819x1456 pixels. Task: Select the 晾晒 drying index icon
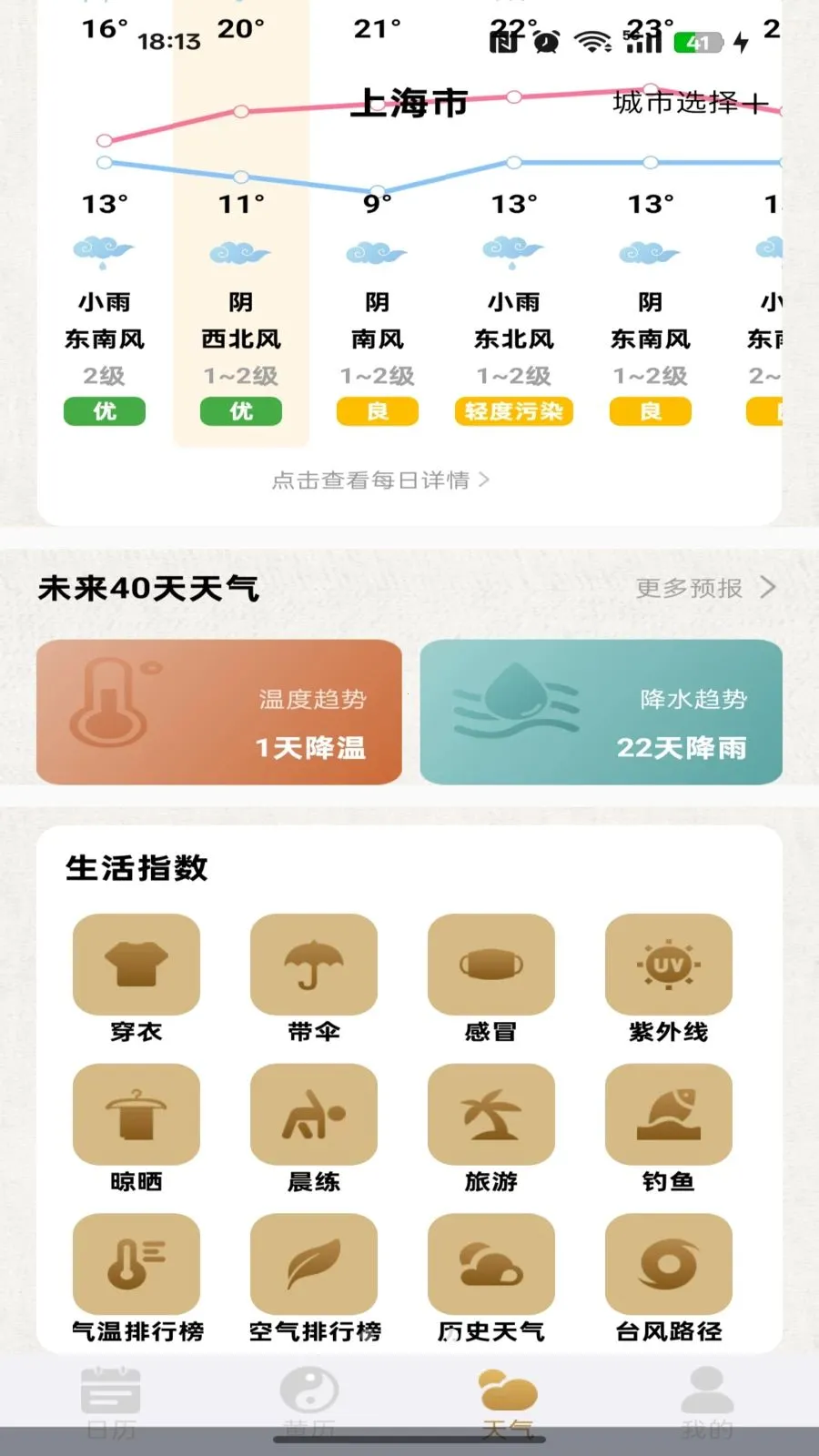(x=135, y=1115)
